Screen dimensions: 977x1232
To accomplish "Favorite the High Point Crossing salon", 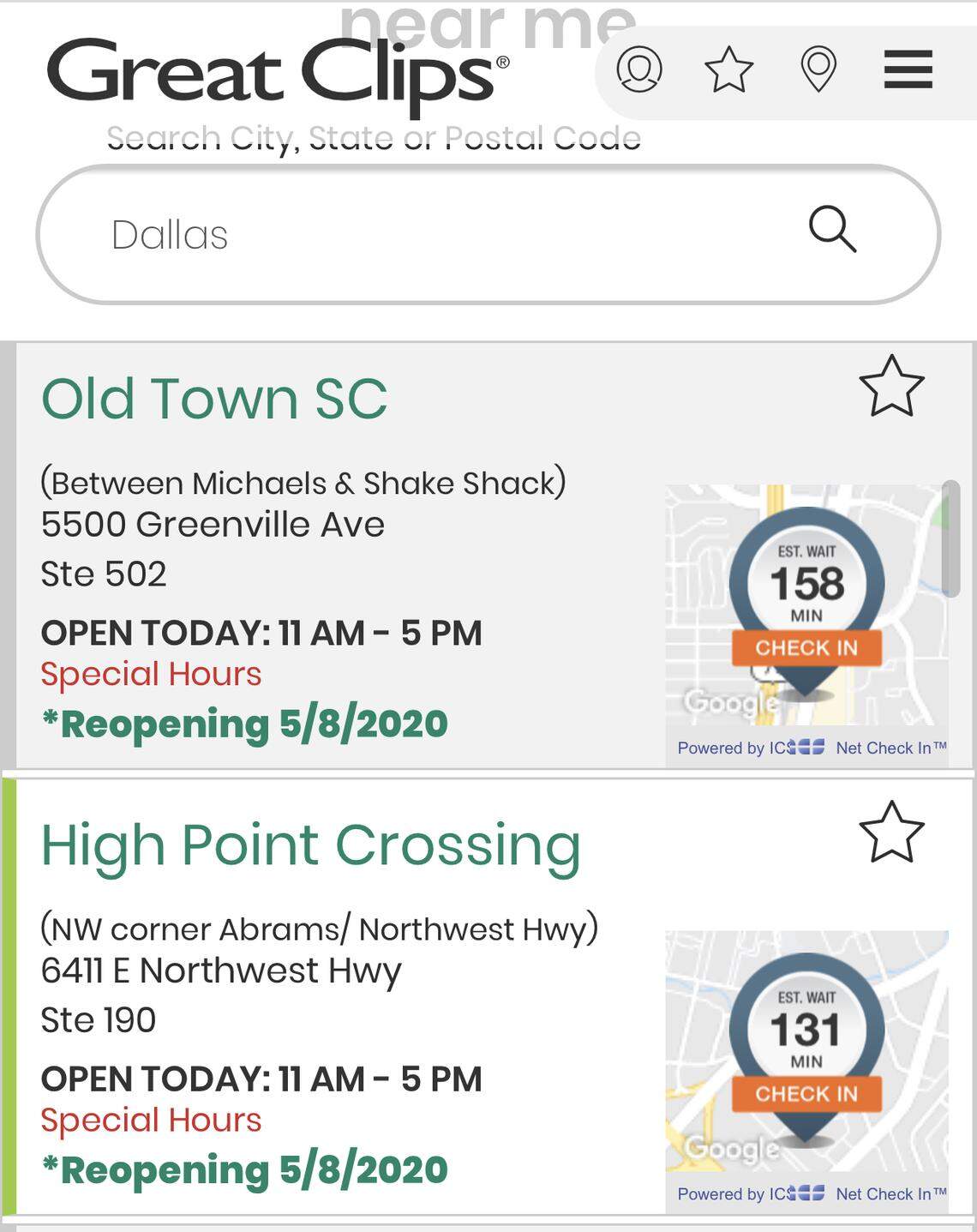I will (891, 832).
